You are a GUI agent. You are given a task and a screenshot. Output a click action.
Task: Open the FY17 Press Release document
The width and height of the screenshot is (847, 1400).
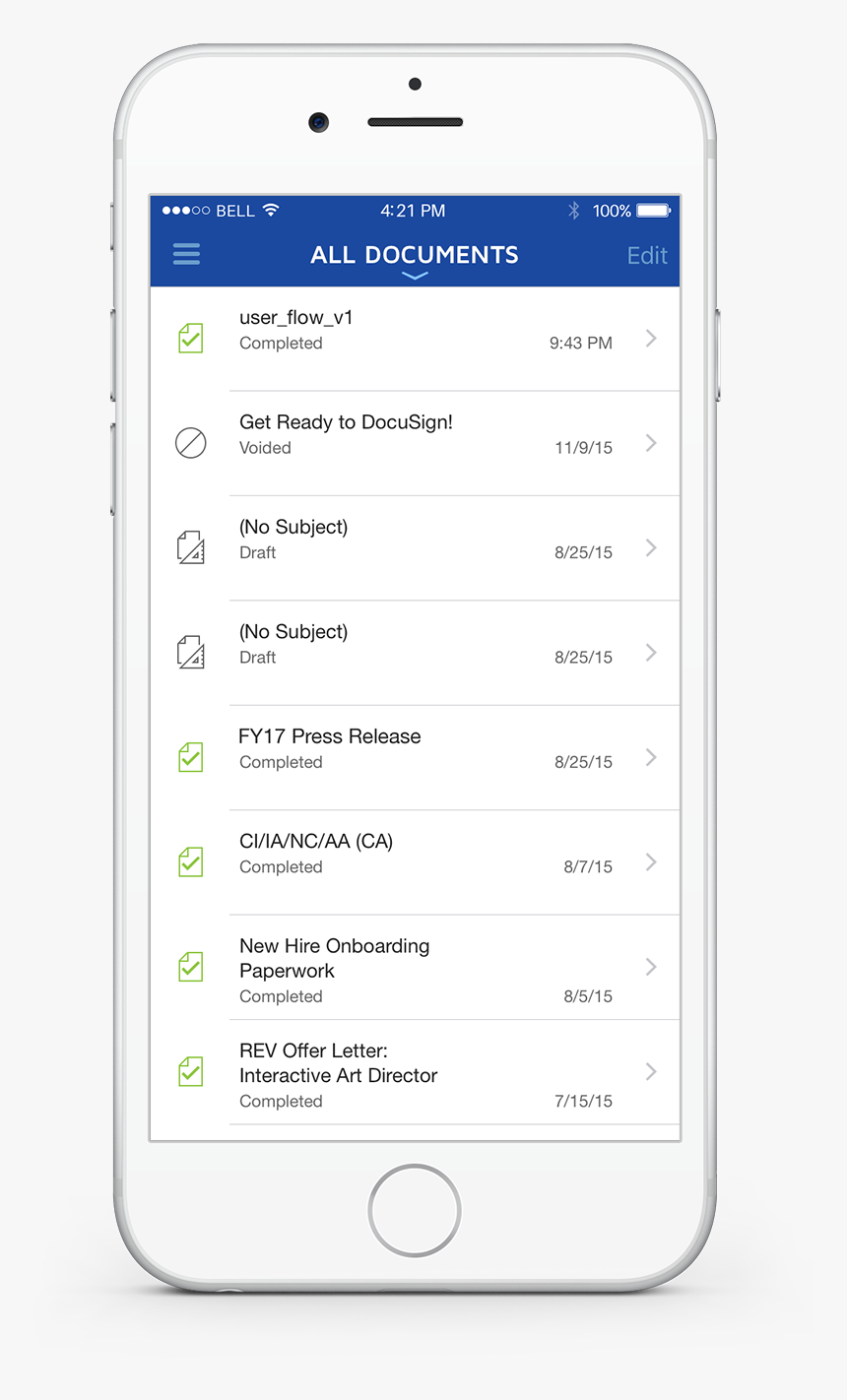click(x=415, y=757)
